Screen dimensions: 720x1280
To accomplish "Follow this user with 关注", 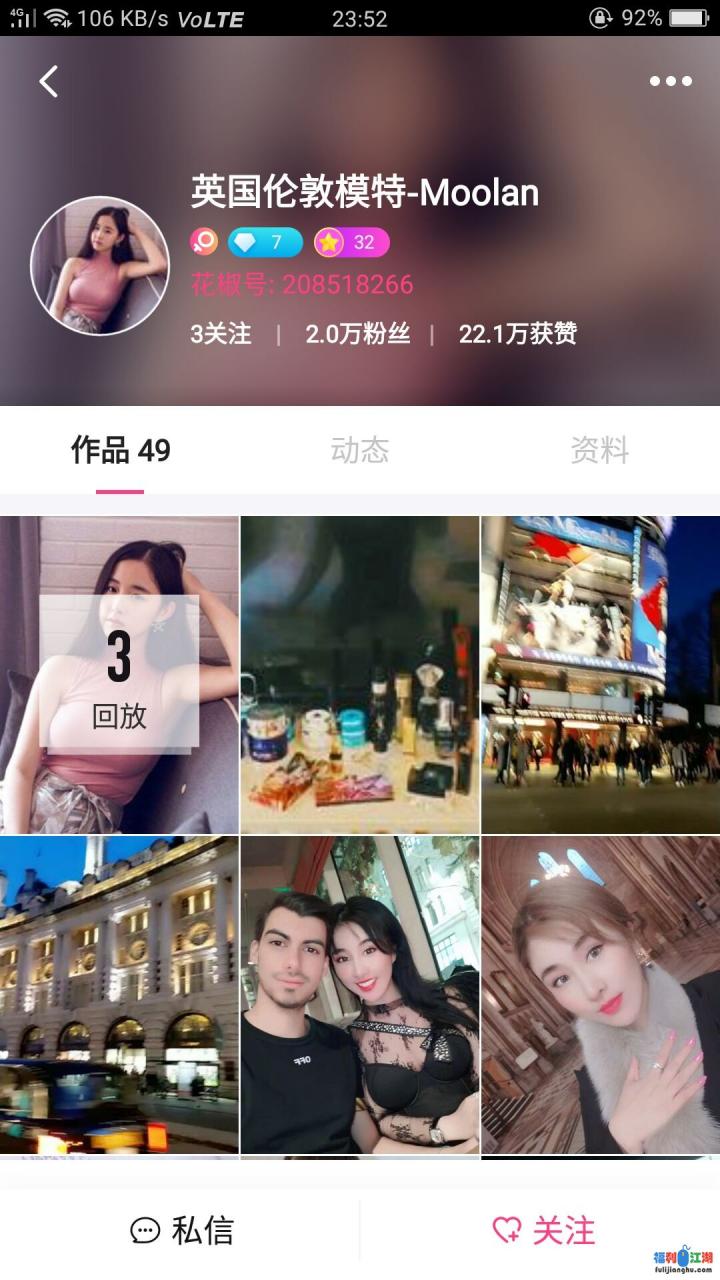I will coord(544,1230).
